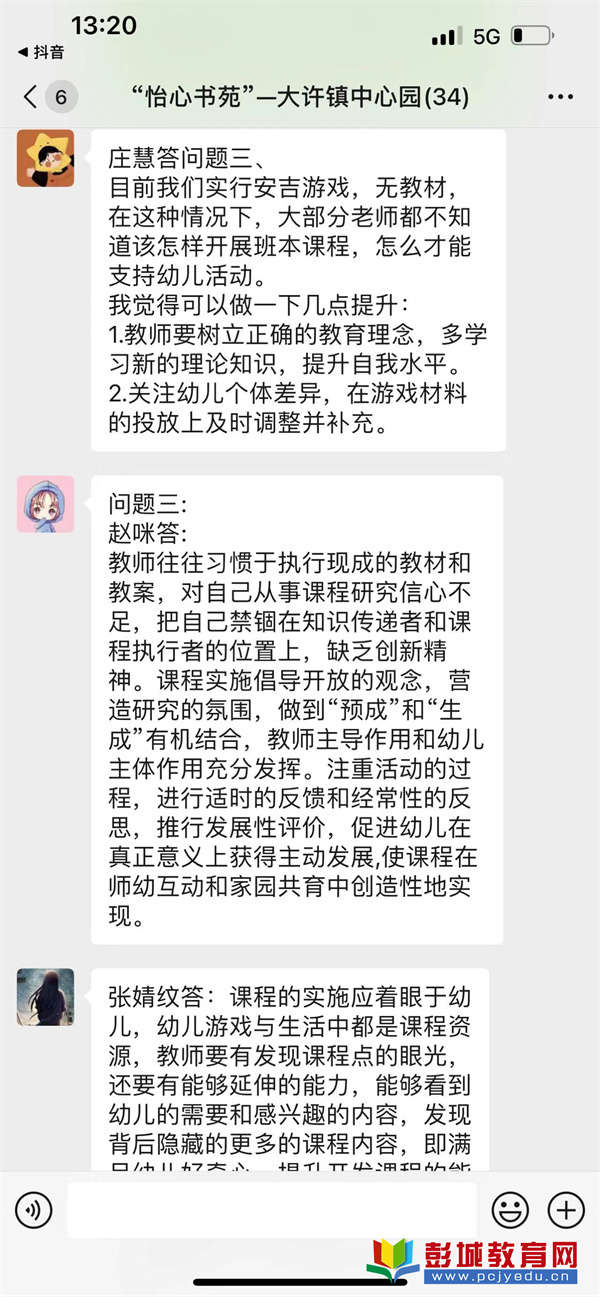Open the plus attachment menu

point(566,1210)
